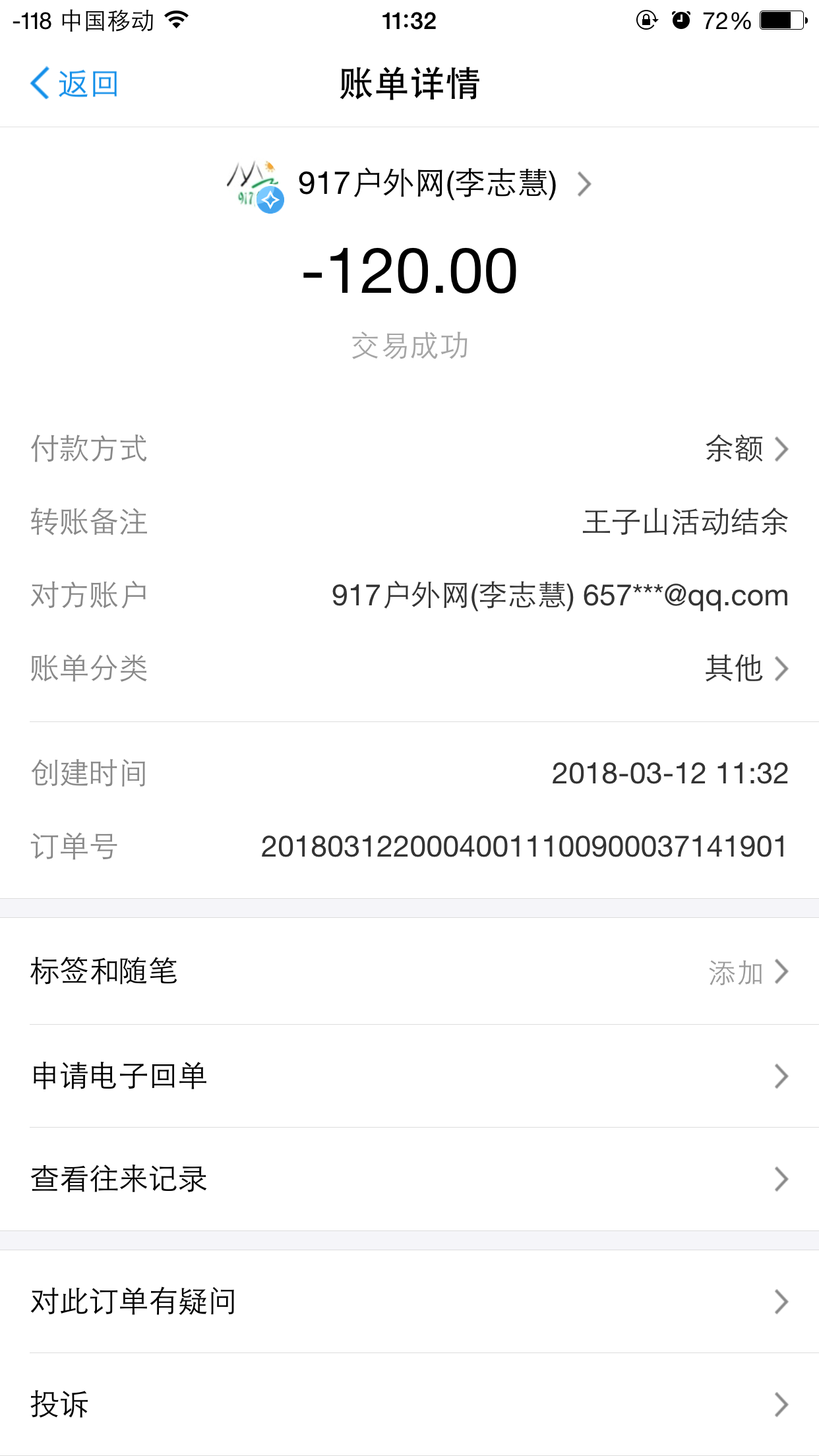The image size is (819, 1456).
Task: Go back via 返回 button
Action: click(x=75, y=84)
